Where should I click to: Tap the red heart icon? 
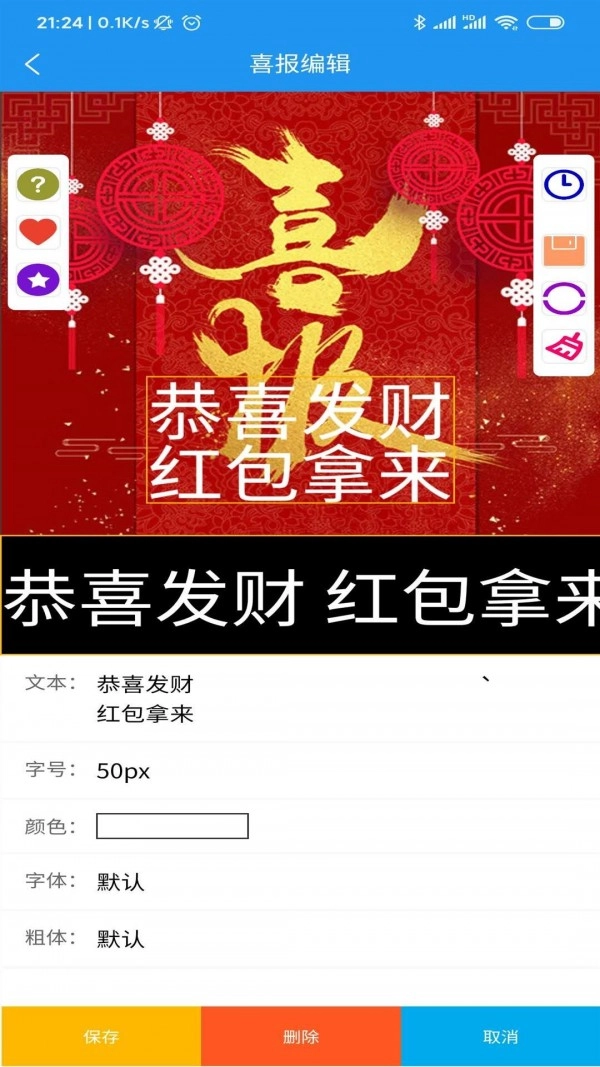tap(38, 232)
